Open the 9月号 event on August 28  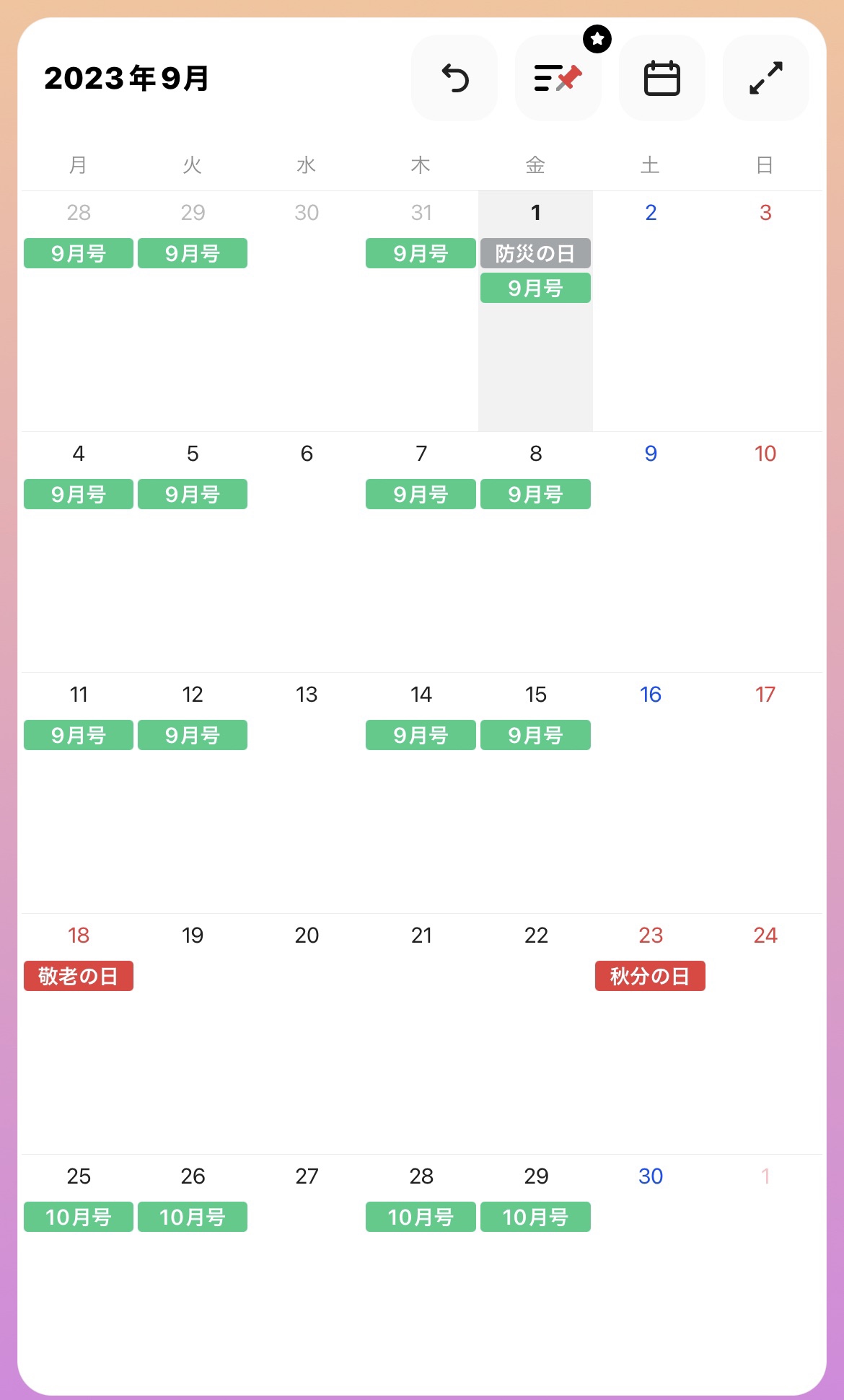(x=79, y=253)
